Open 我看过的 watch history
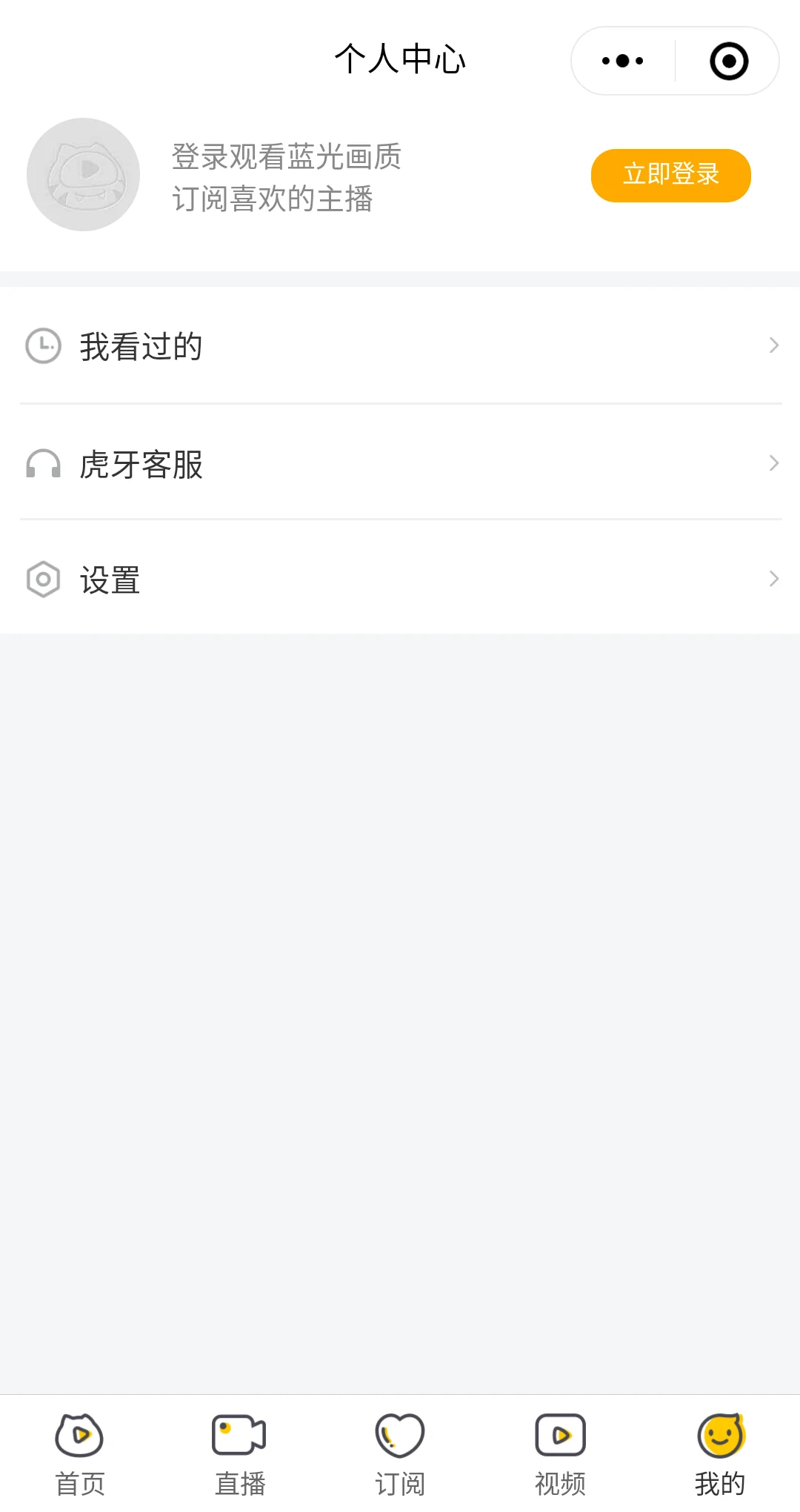The height and width of the screenshot is (1512, 800). pyautogui.click(x=400, y=345)
